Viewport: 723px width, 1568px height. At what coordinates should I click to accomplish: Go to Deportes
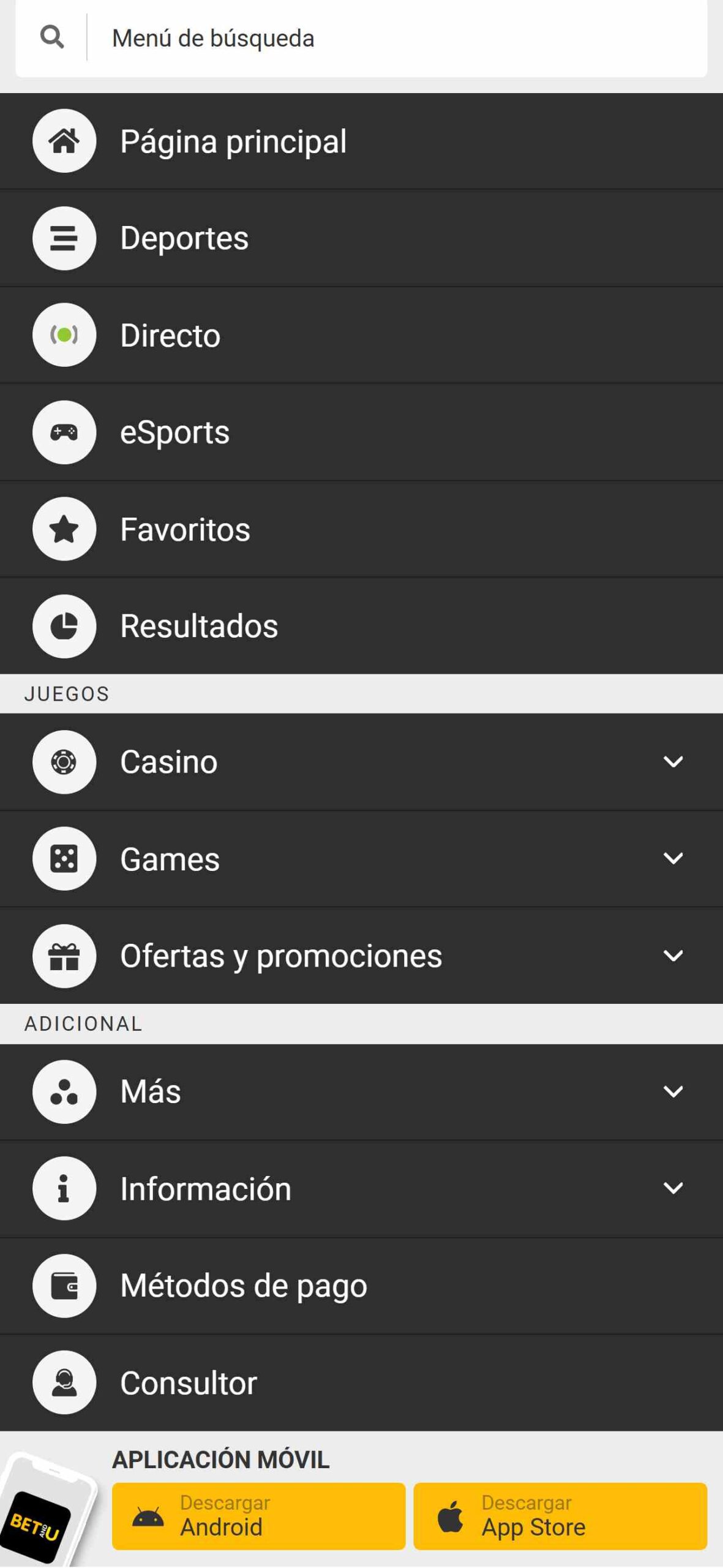(361, 238)
